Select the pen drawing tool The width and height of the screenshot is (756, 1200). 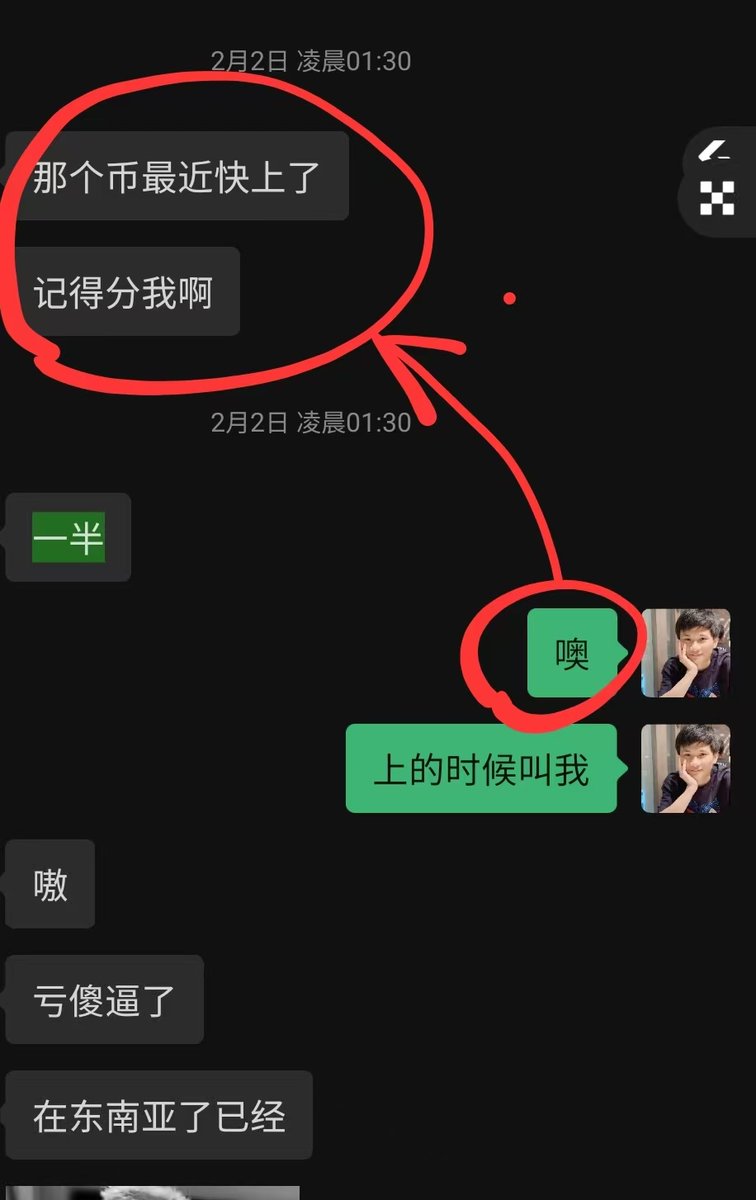(716, 152)
